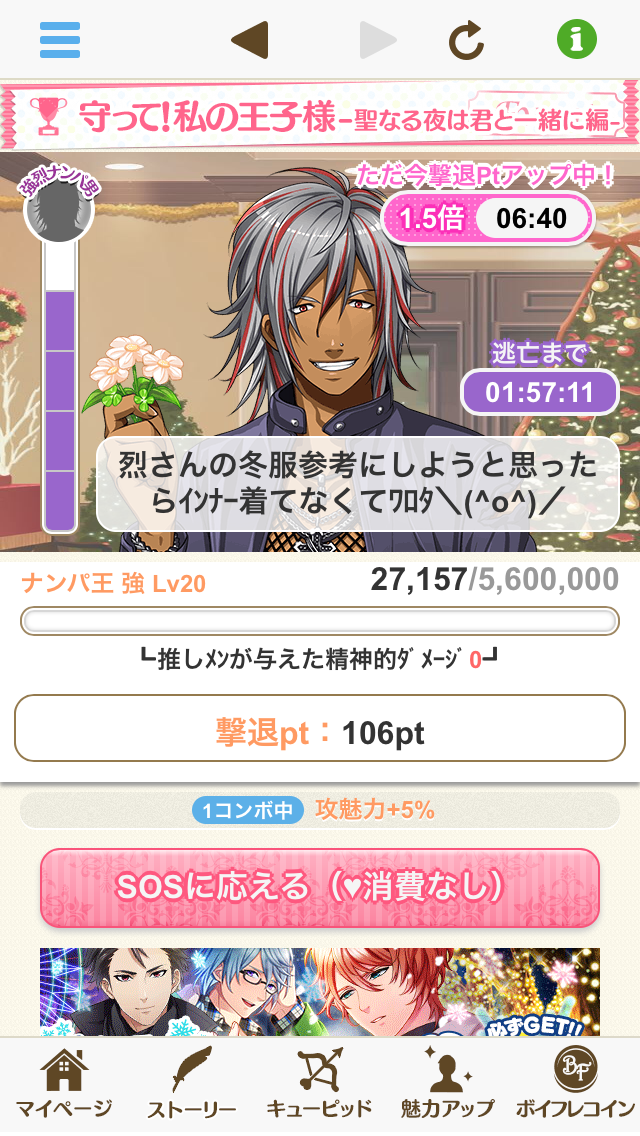Open the ボイフレコイン tab

point(575,1085)
